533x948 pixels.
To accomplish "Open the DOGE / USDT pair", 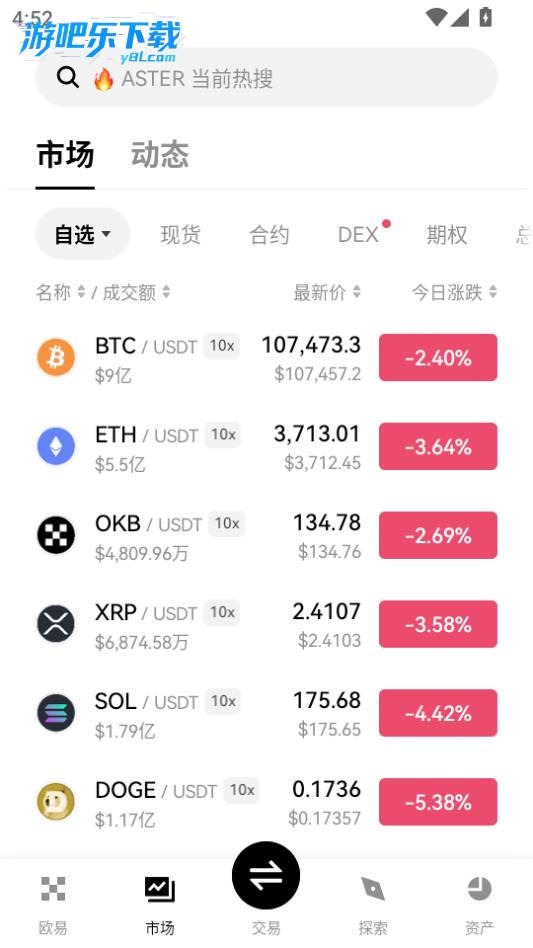I will pyautogui.click(x=266, y=802).
